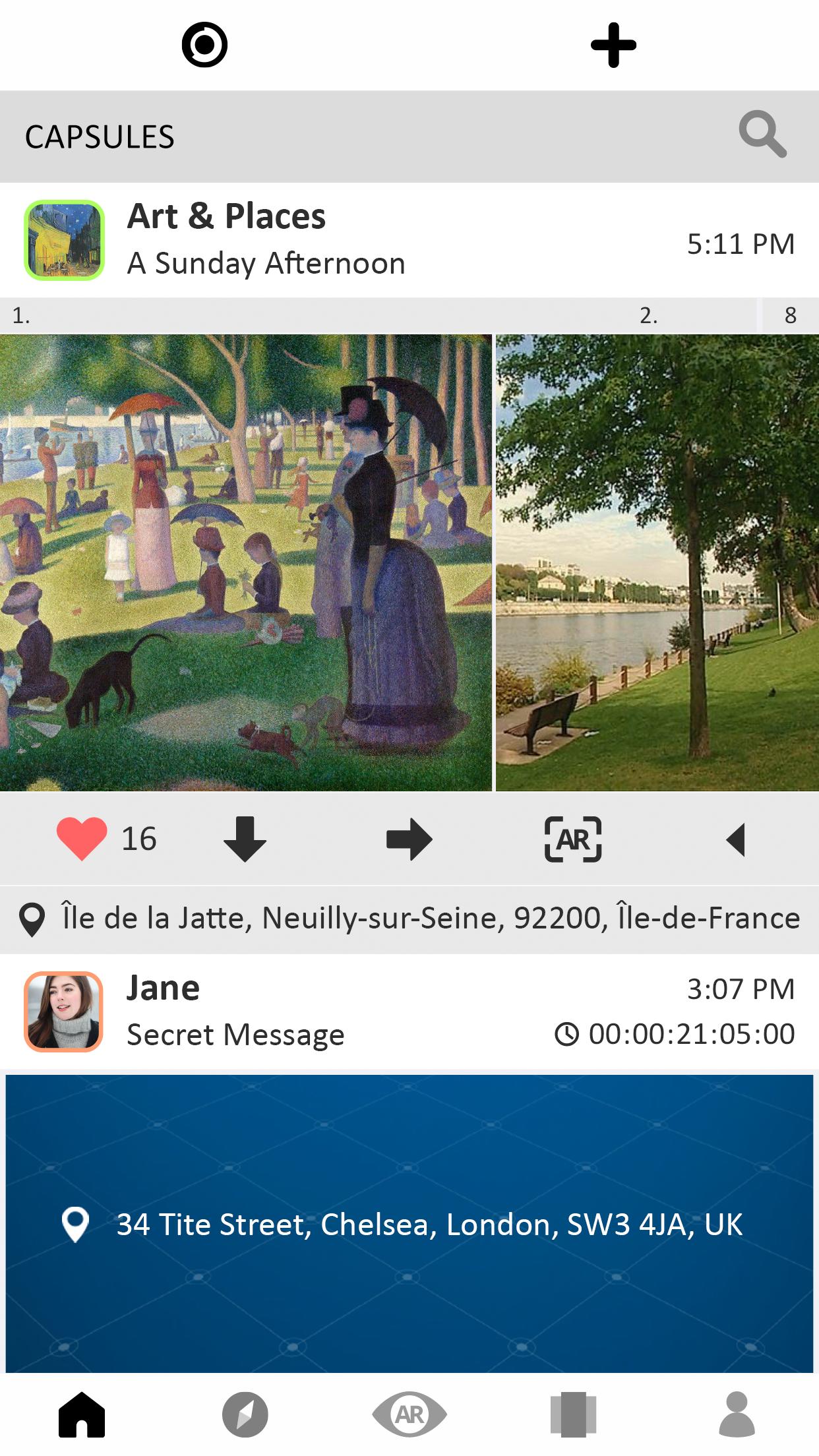Open the profile tab
Image resolution: width=819 pixels, height=1456 pixels.
(x=737, y=1414)
